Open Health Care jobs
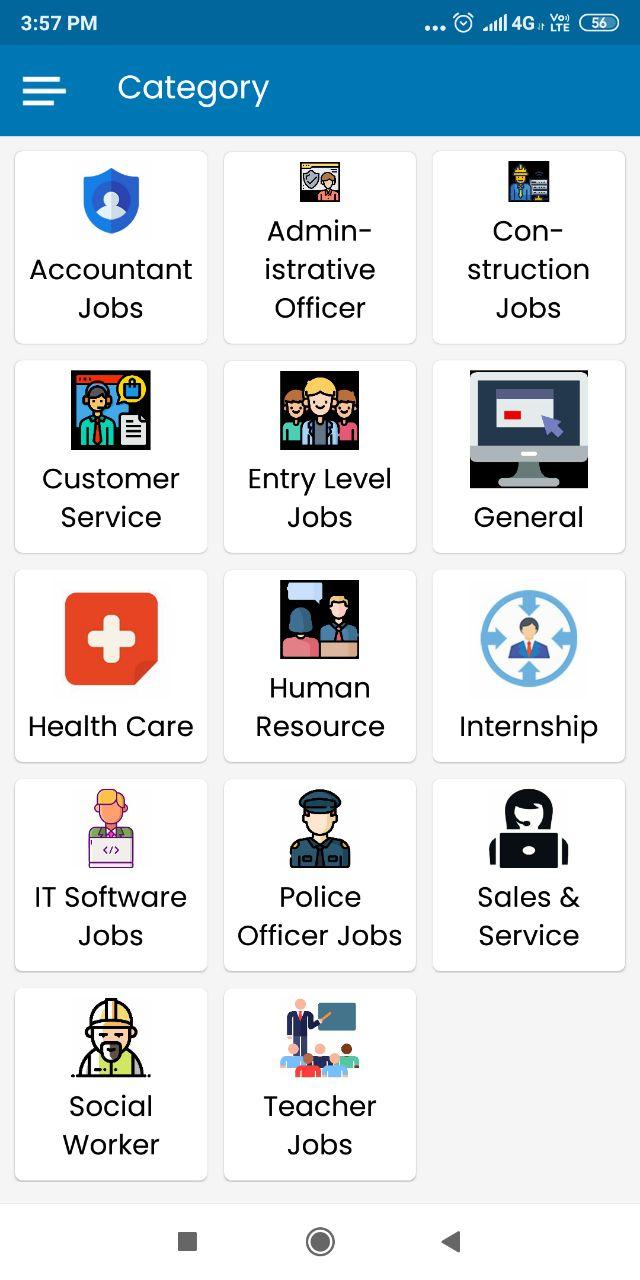Image resolution: width=640 pixels, height=1280 pixels. [x=111, y=665]
